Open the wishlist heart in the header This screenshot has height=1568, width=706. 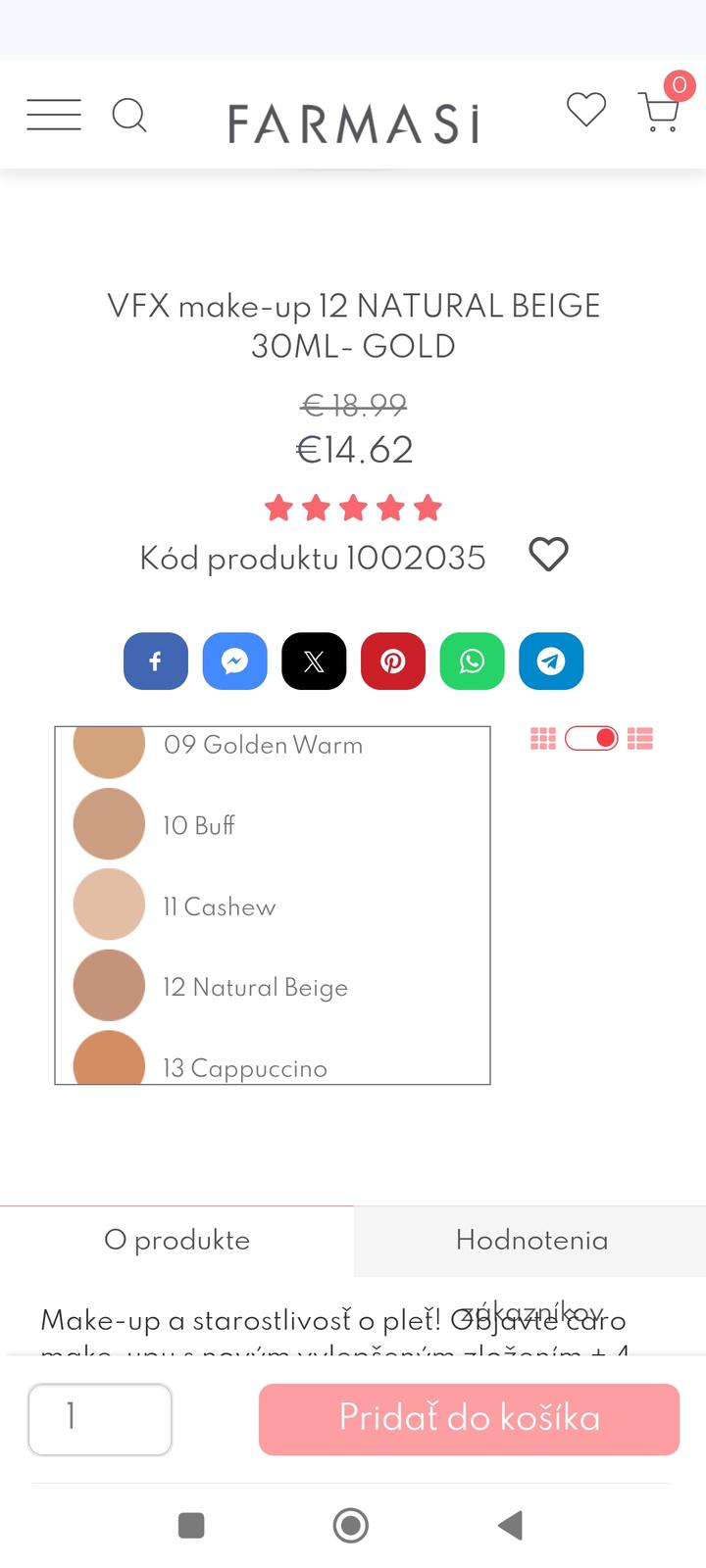(586, 109)
